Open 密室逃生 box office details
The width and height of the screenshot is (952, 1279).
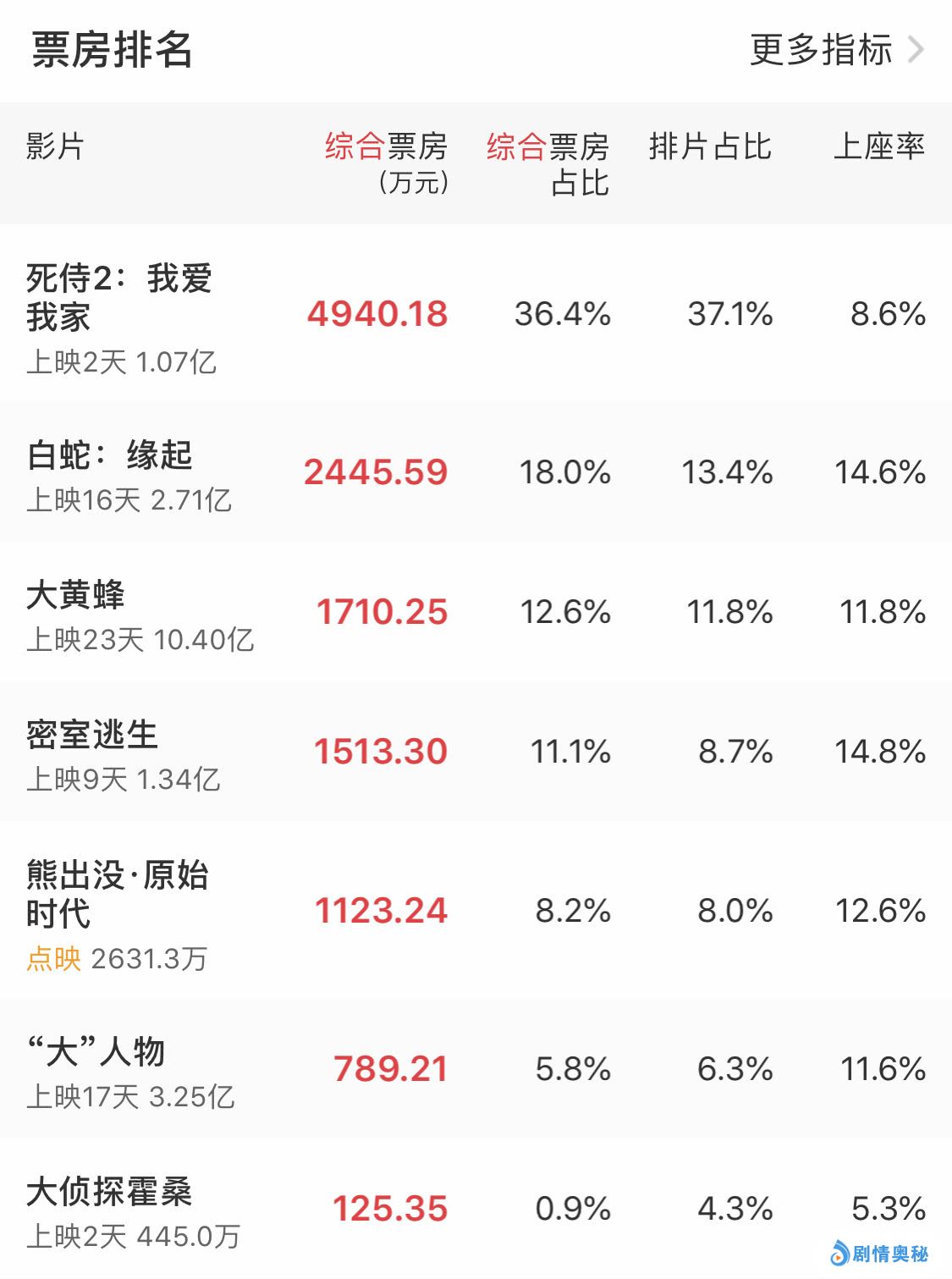tap(92, 735)
